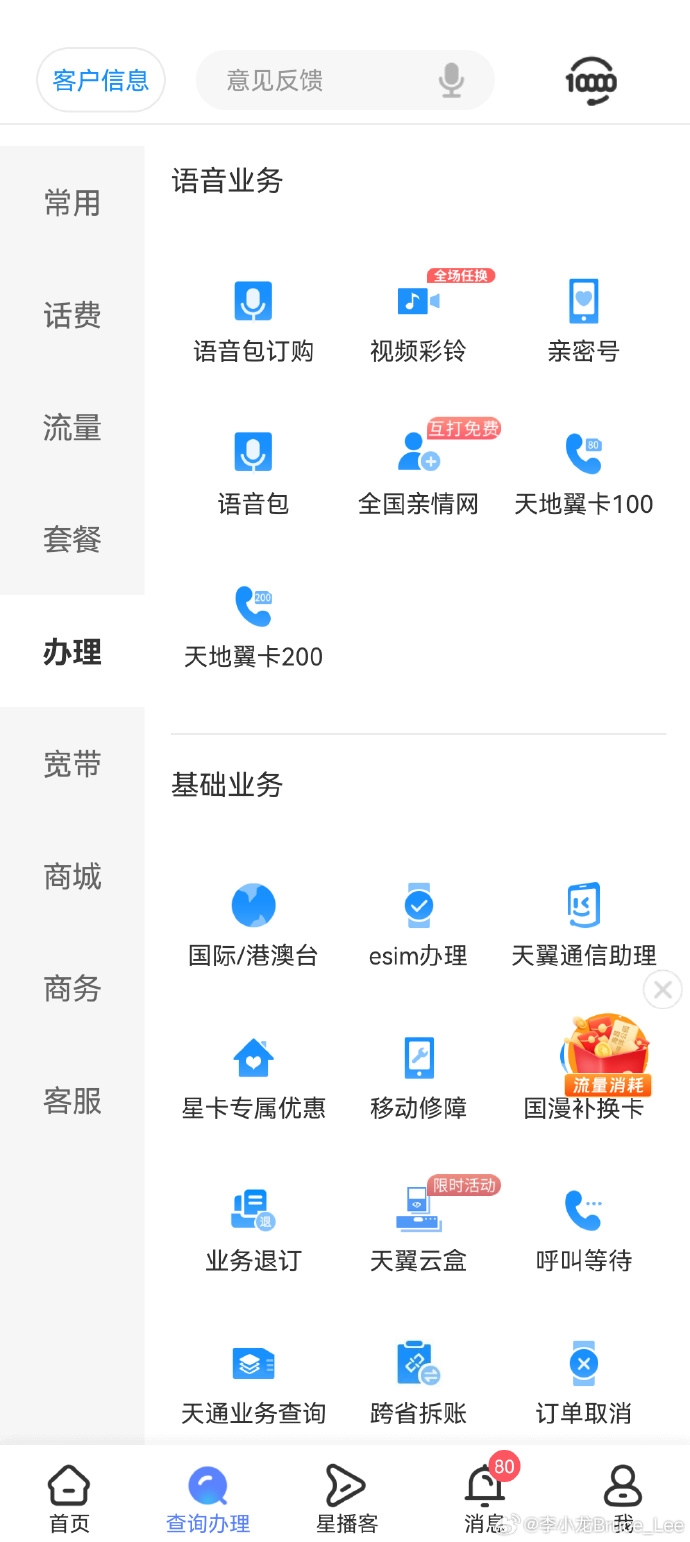
Task: Select the 流量 side category
Action: (72, 428)
